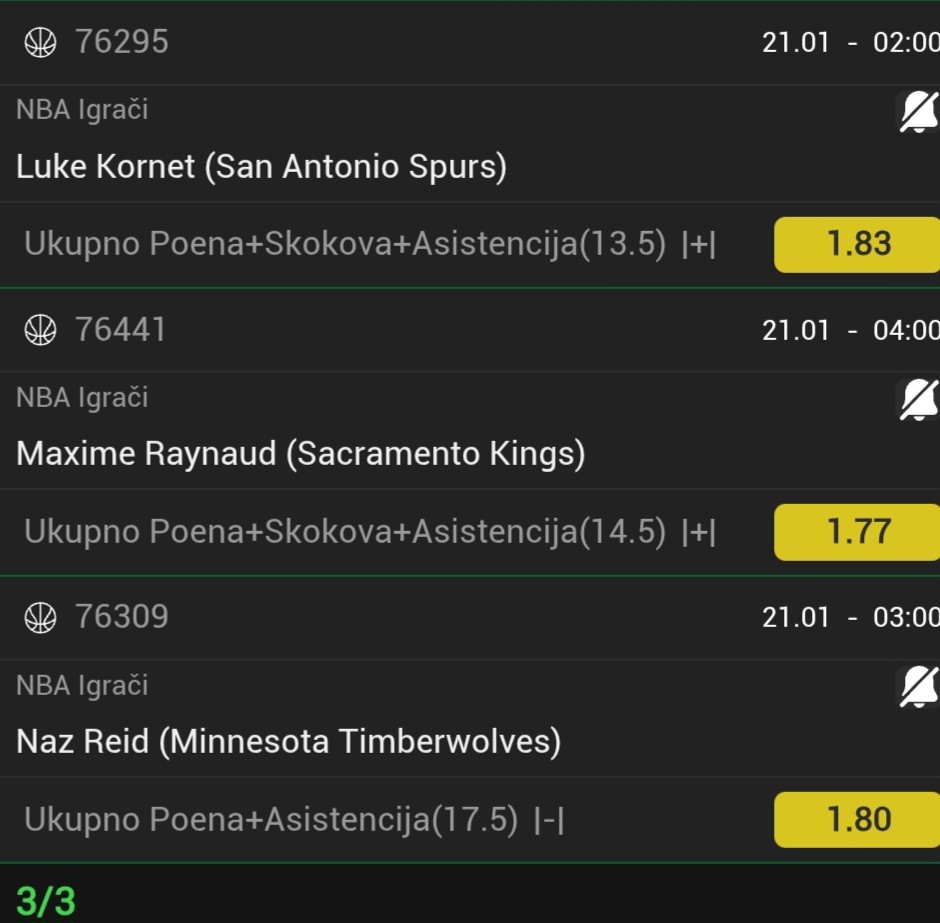The width and height of the screenshot is (940, 923).
Task: Open the Maxime Raynaud (Sacramento Kings) event
Action: point(301,454)
